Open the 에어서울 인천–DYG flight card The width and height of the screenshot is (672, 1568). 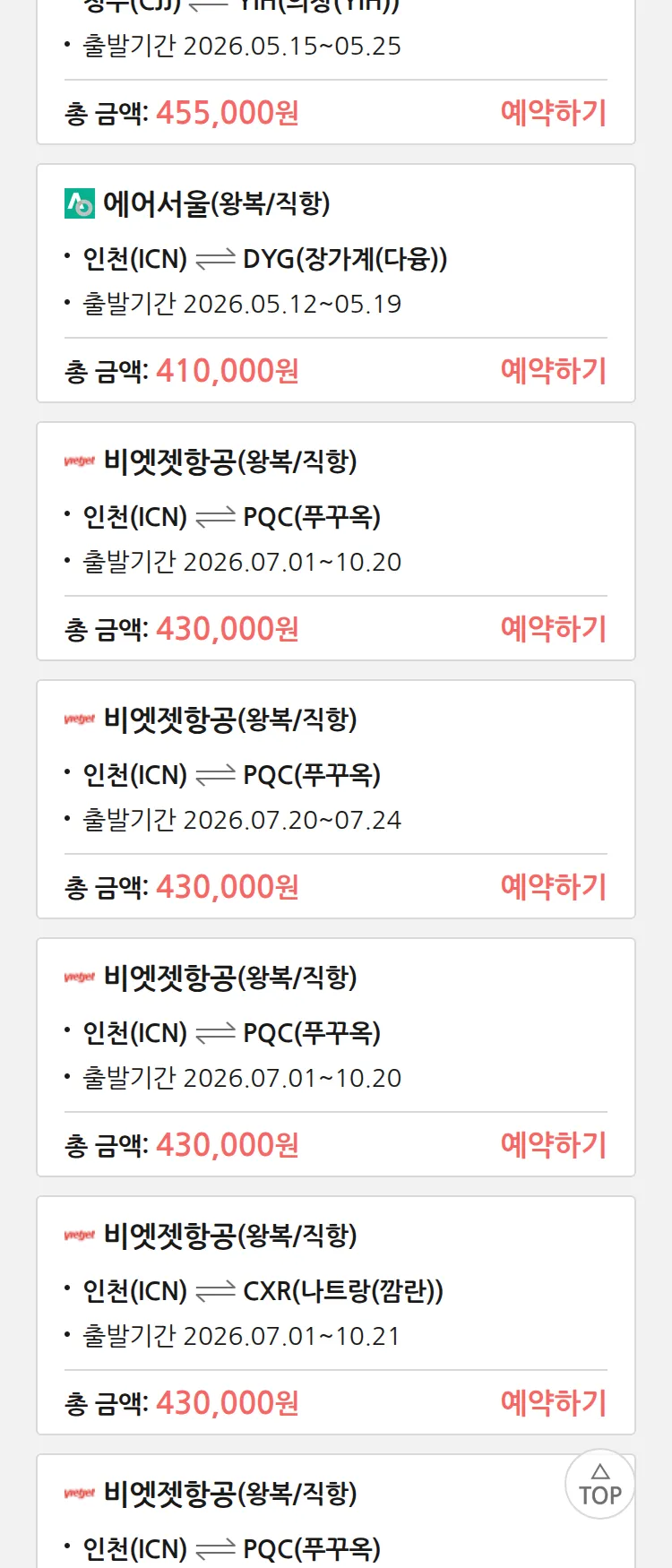click(336, 283)
